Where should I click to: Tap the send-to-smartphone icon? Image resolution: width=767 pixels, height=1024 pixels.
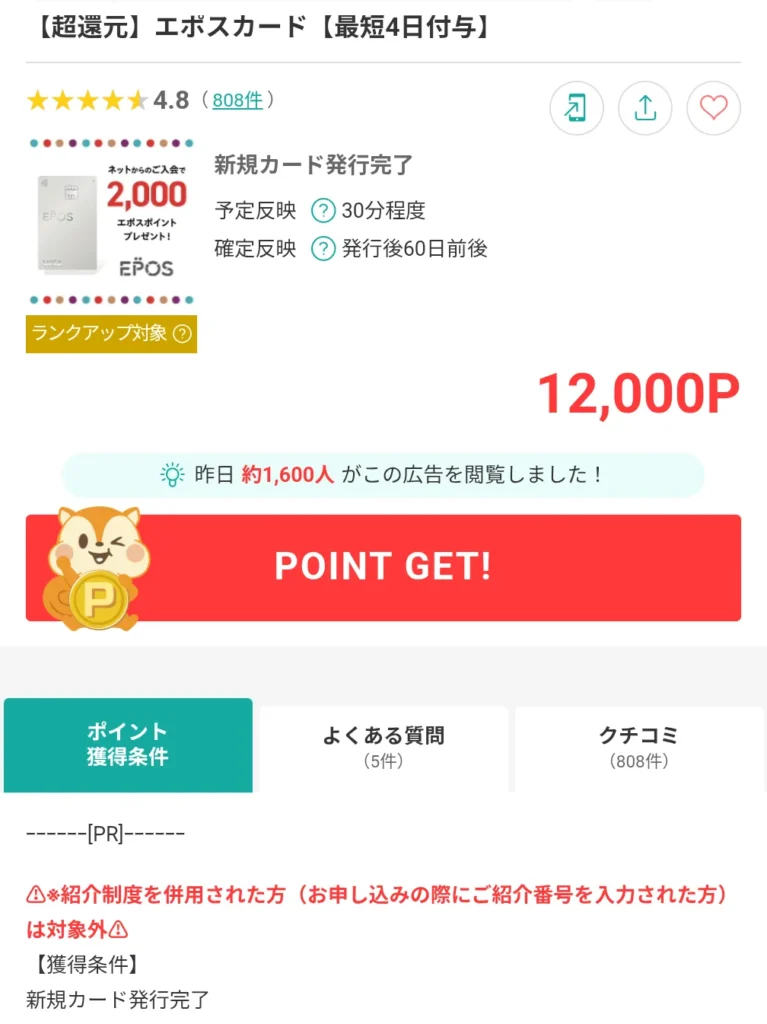pos(577,107)
